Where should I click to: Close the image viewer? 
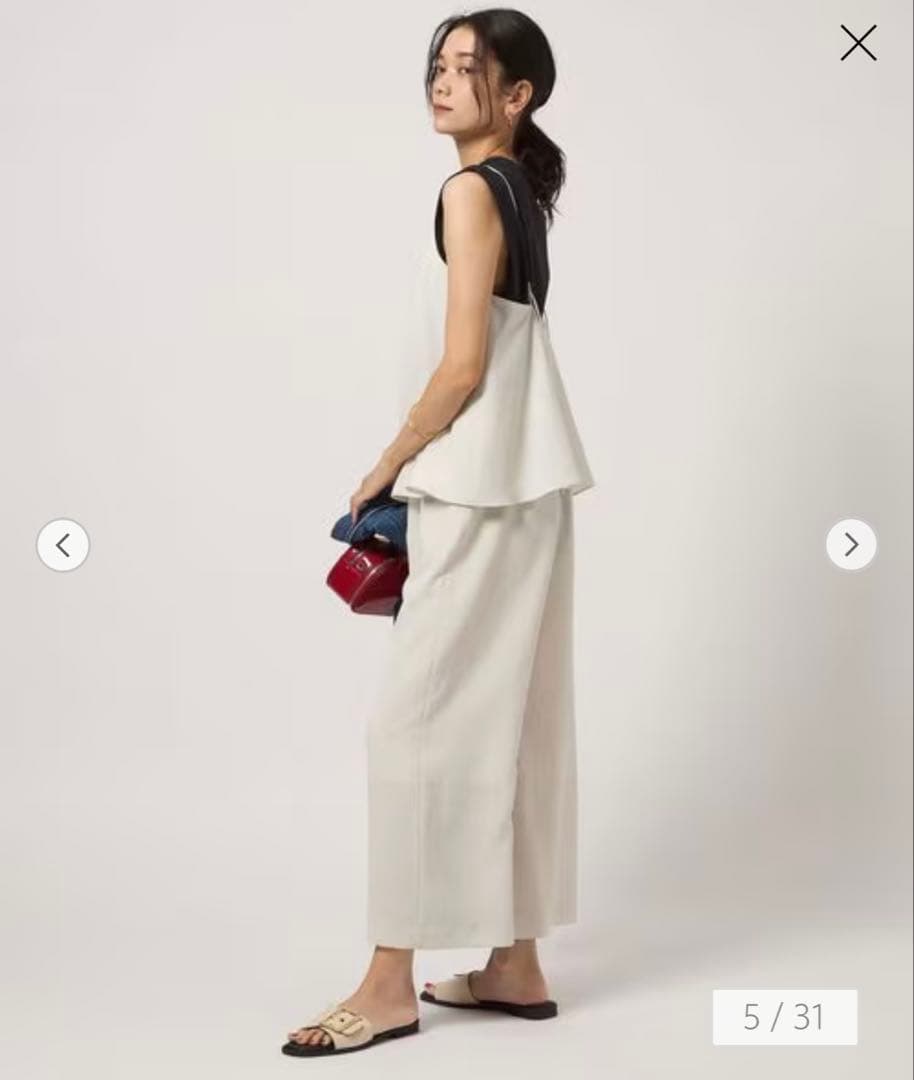pos(858,43)
